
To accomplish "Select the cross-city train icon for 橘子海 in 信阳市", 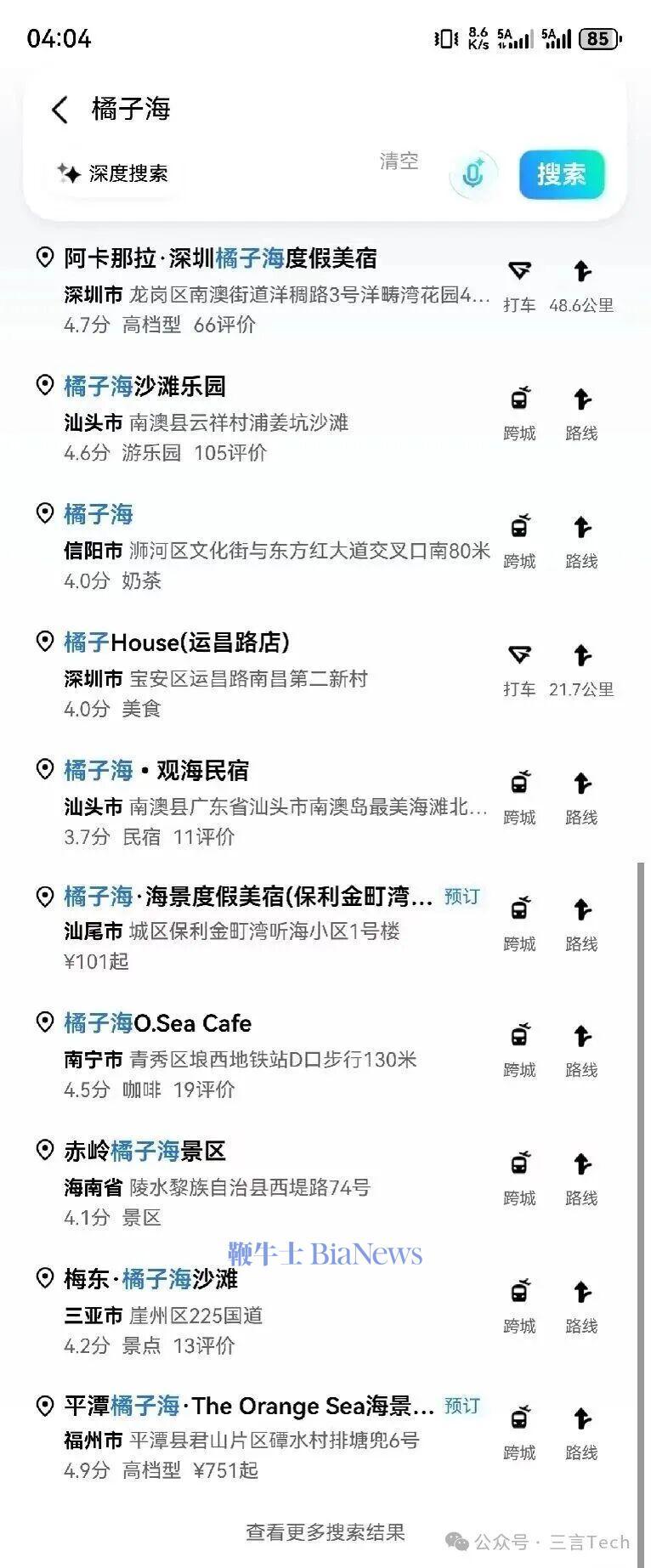I will coord(520,528).
